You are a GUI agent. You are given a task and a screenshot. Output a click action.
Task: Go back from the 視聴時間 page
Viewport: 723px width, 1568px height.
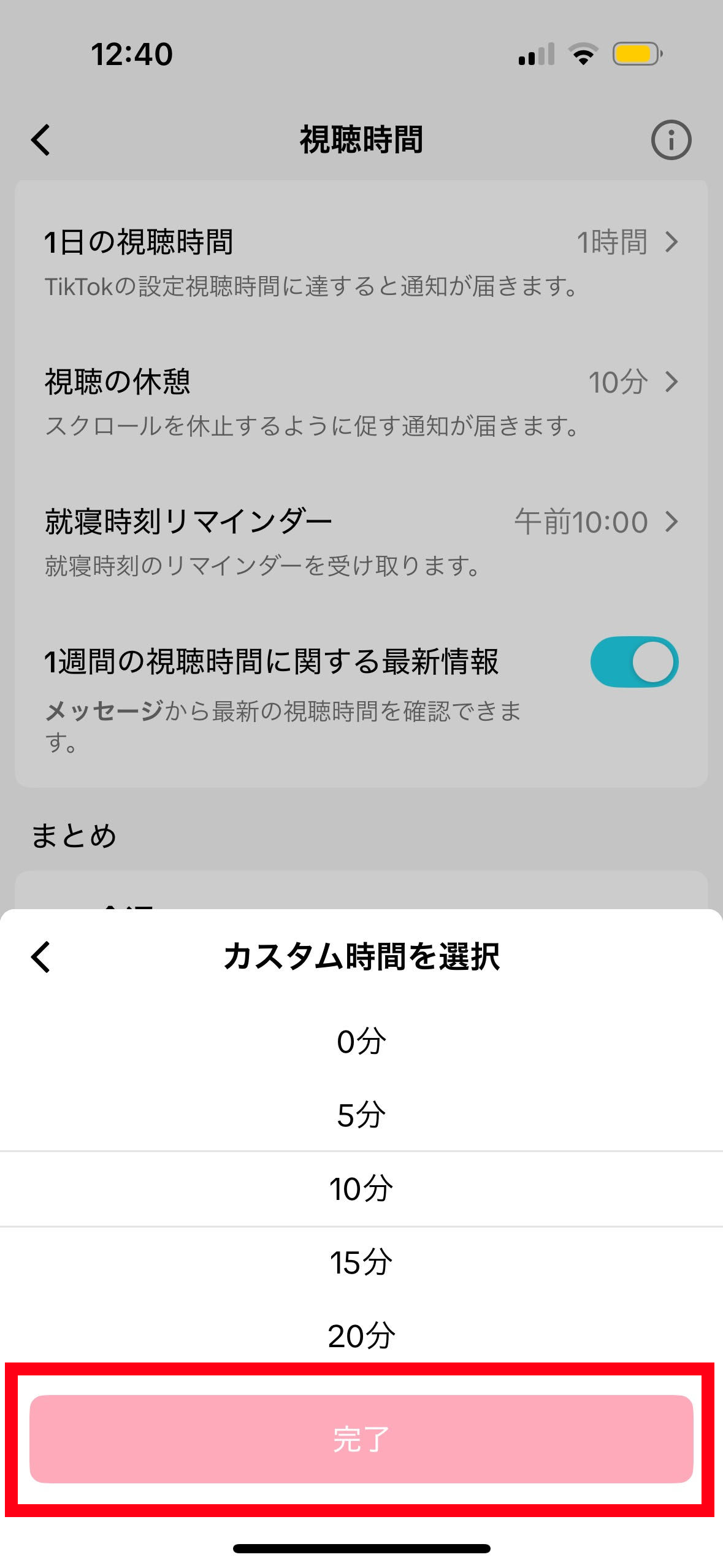(41, 140)
